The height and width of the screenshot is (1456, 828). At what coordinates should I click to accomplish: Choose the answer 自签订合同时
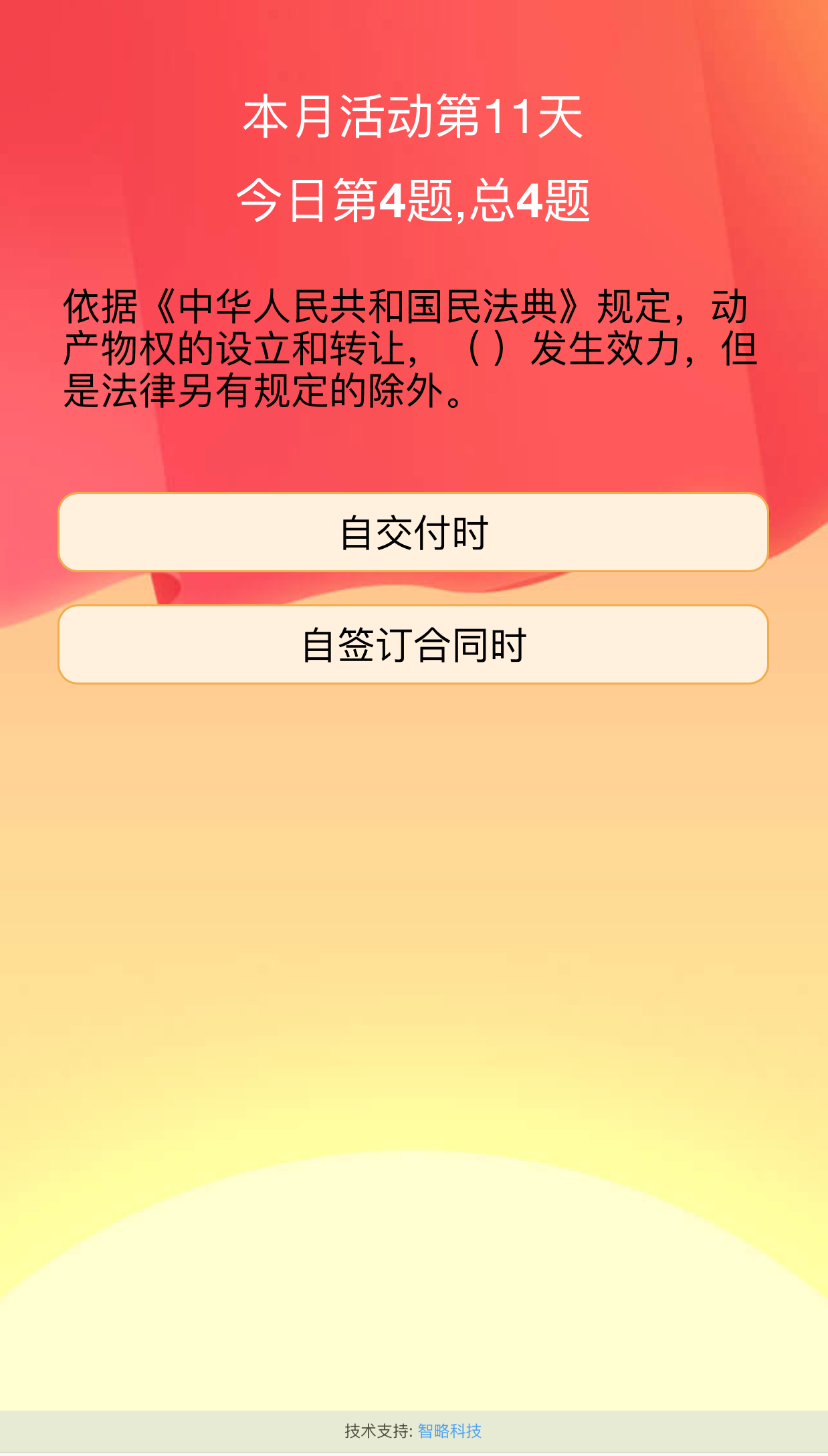tap(413, 645)
